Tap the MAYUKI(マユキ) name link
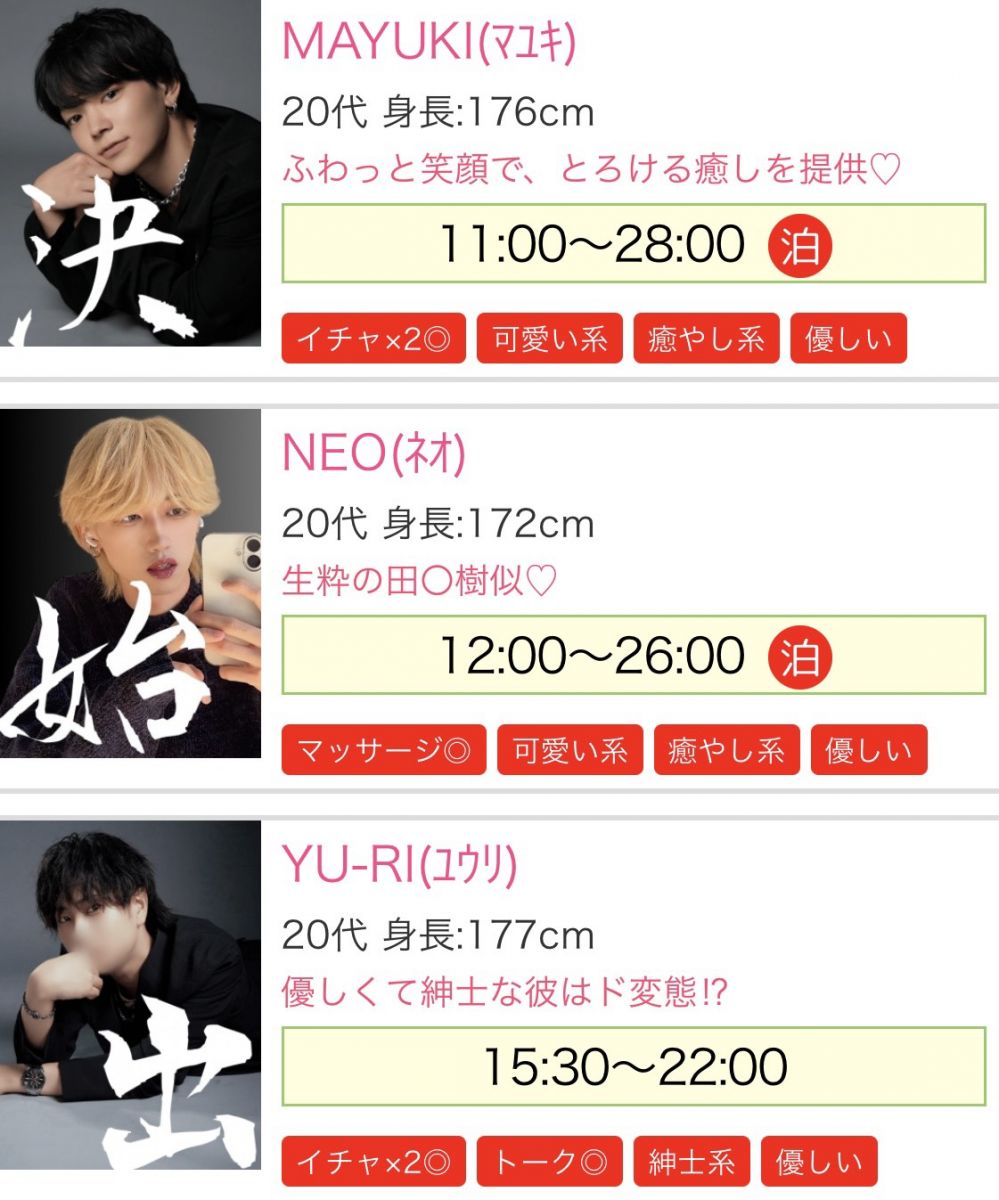This screenshot has height=1200, width=999. pyautogui.click(x=429, y=42)
